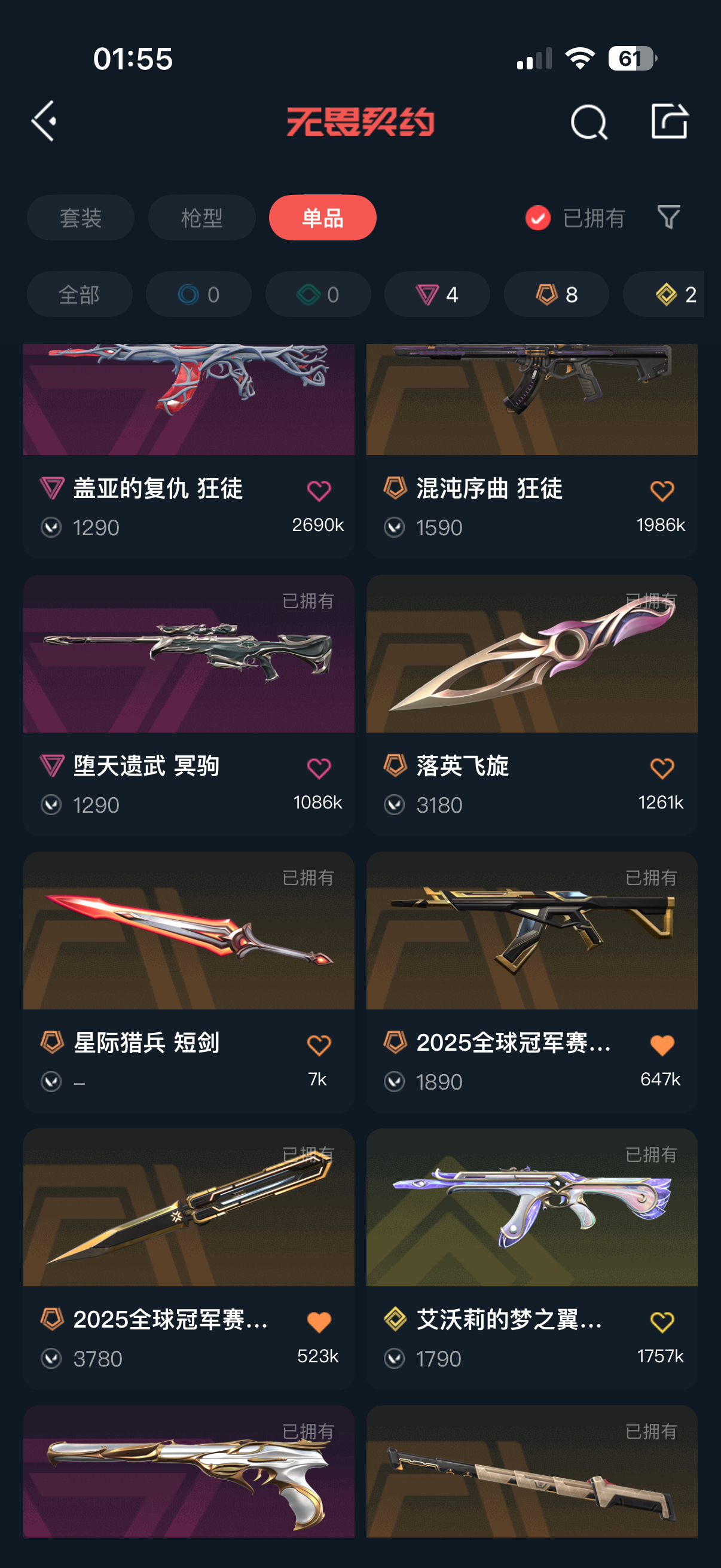This screenshot has height=1568, width=721.
Task: Unlike the 2025全球冠军赛 skin priced 1890
Action: (661, 1045)
